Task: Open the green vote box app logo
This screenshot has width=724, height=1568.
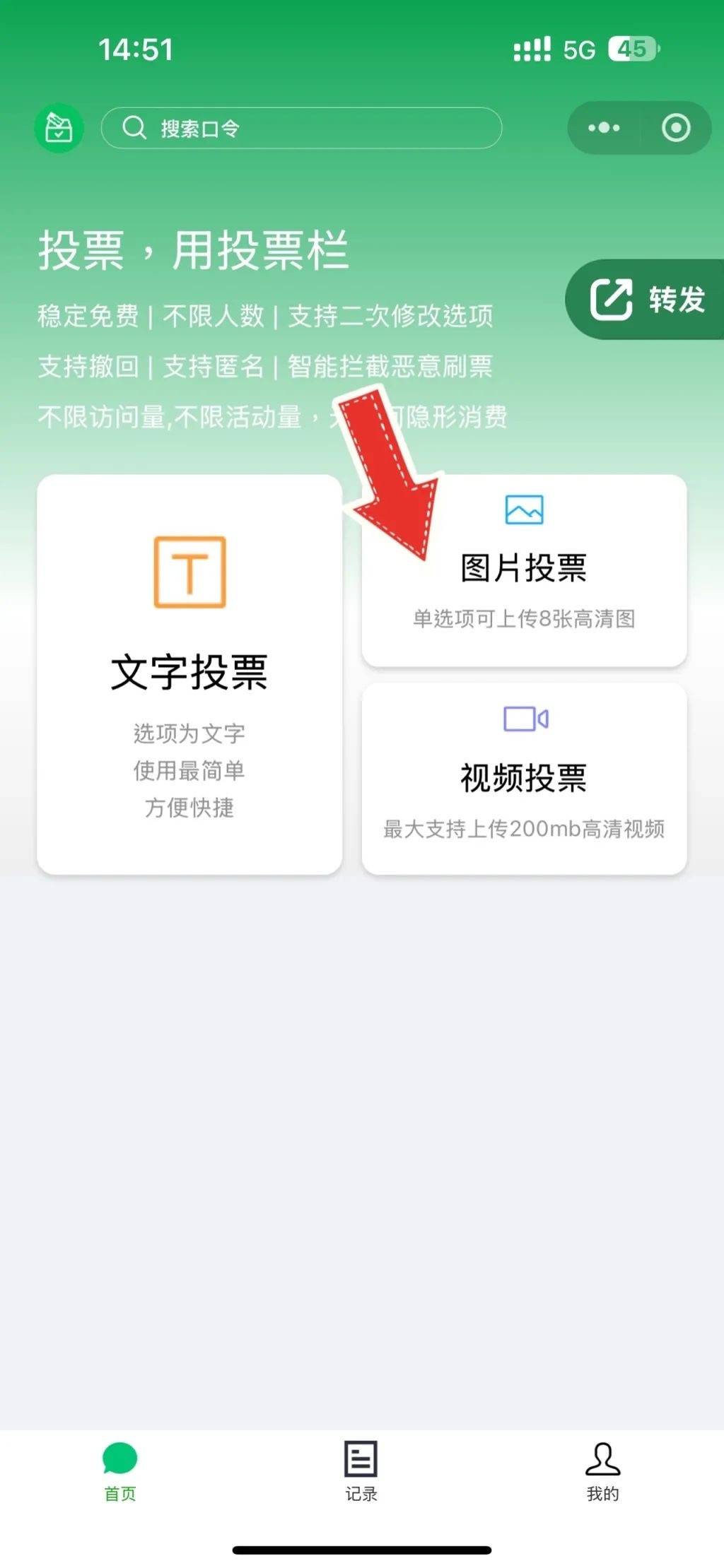Action: click(x=59, y=127)
